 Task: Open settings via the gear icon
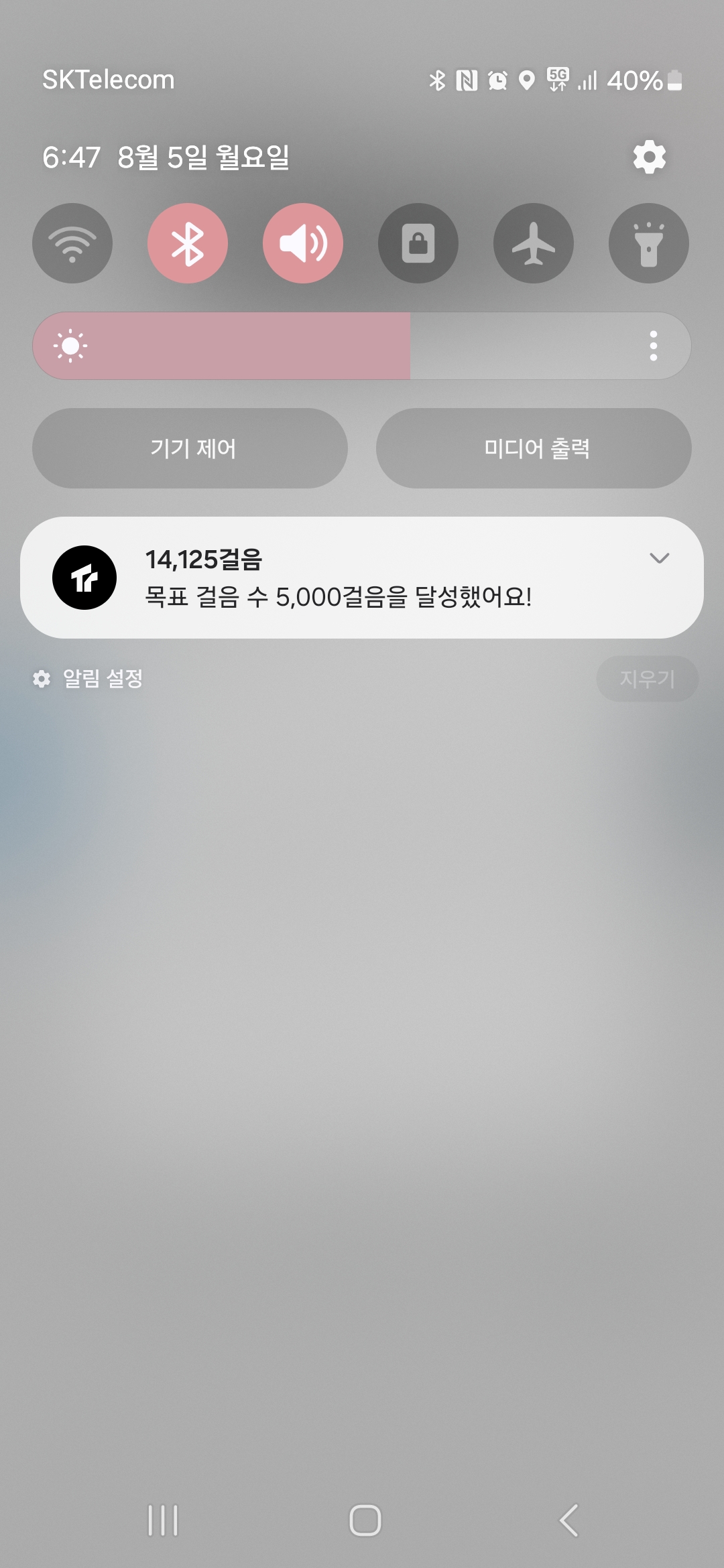[x=649, y=157]
